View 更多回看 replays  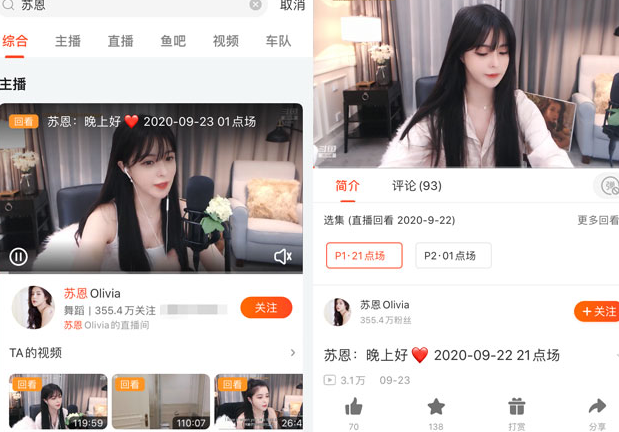[x=598, y=220]
